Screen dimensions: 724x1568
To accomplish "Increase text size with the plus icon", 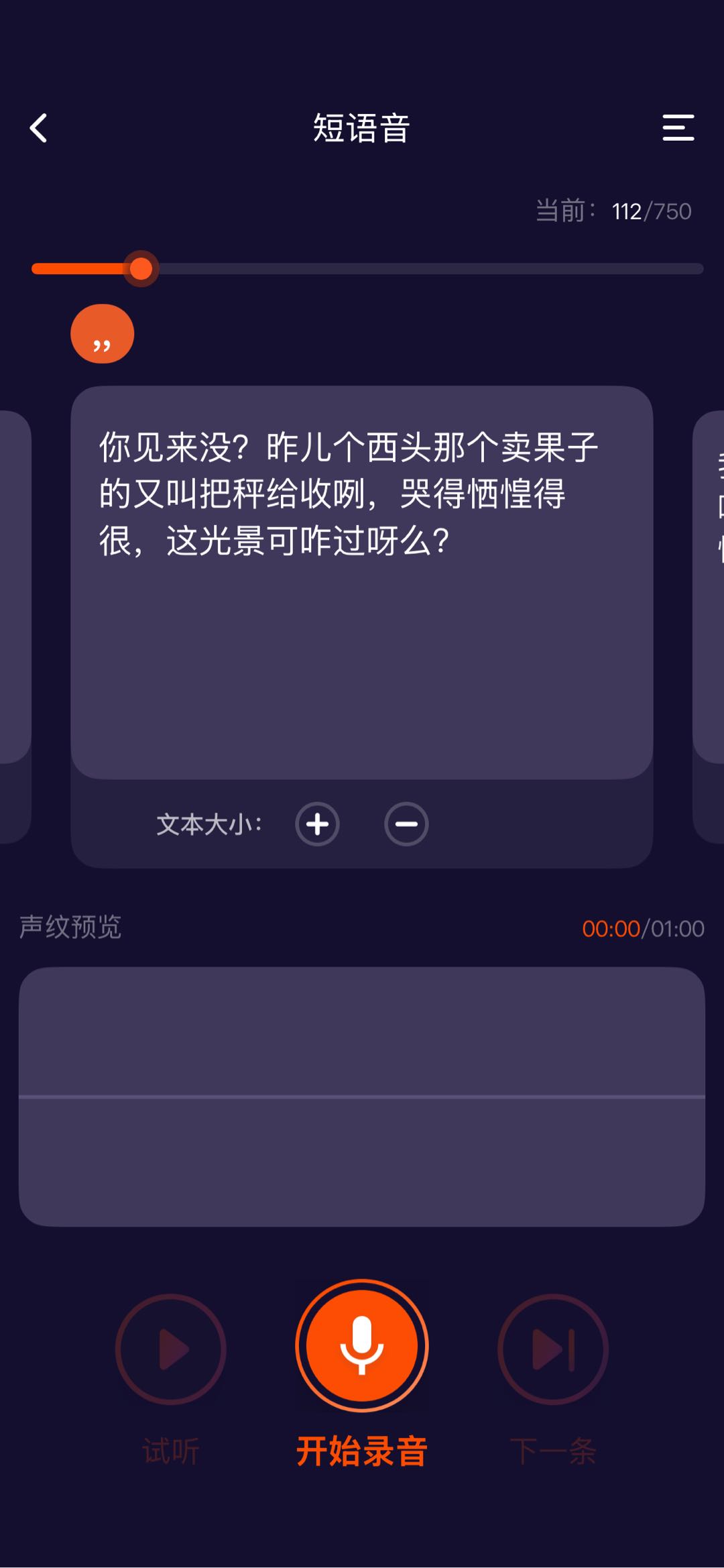I will tap(316, 824).
